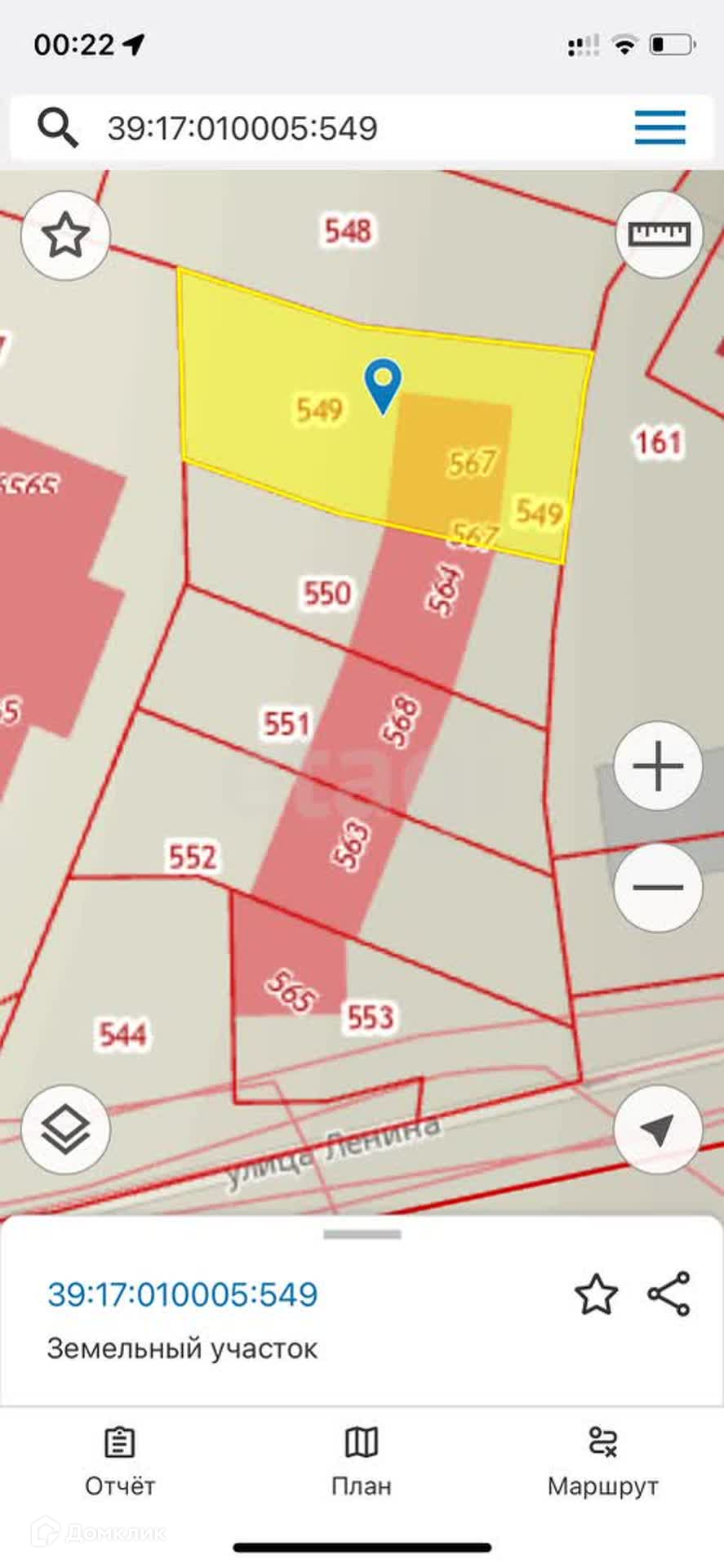Activate the ruler measurement tool
Image resolution: width=724 pixels, height=1568 pixels.
(658, 235)
